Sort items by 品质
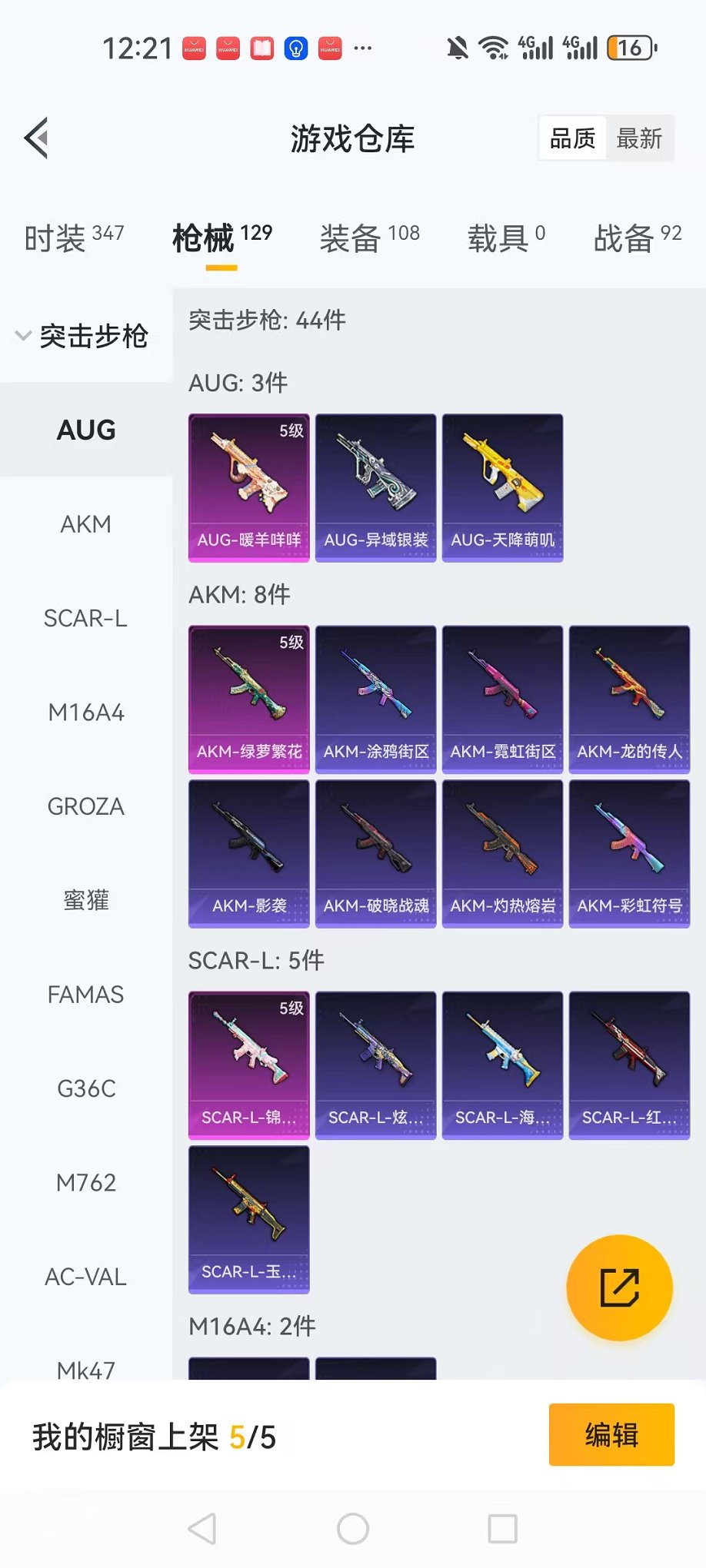Screen dimensions: 706x1568 (572, 138)
